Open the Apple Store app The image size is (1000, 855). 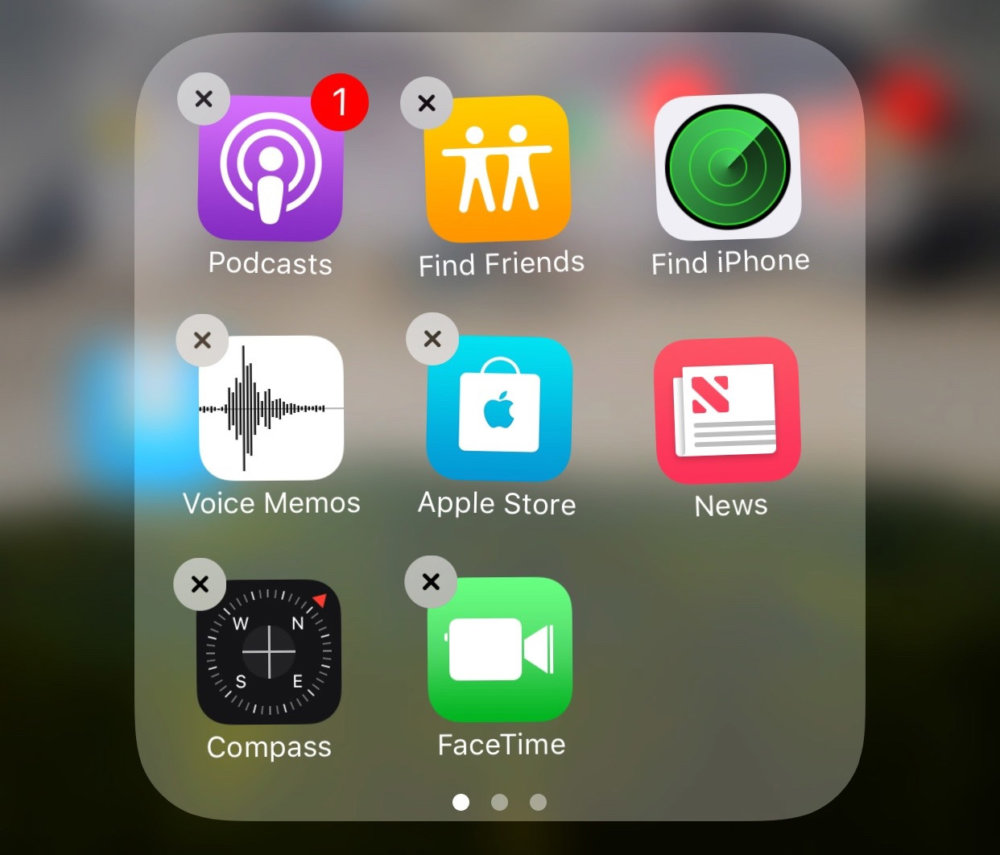point(499,408)
